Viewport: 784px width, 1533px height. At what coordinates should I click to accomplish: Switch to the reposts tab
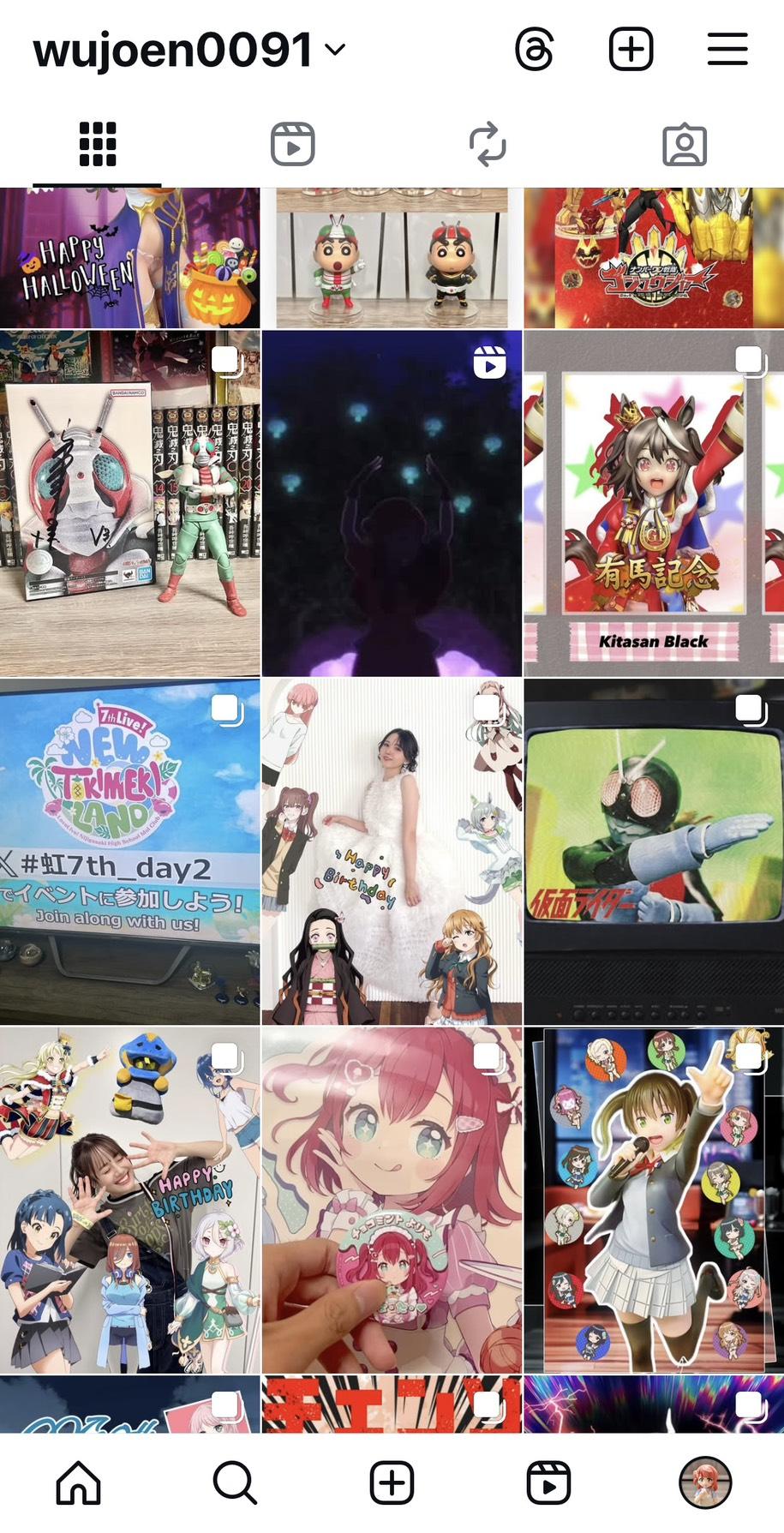488,144
